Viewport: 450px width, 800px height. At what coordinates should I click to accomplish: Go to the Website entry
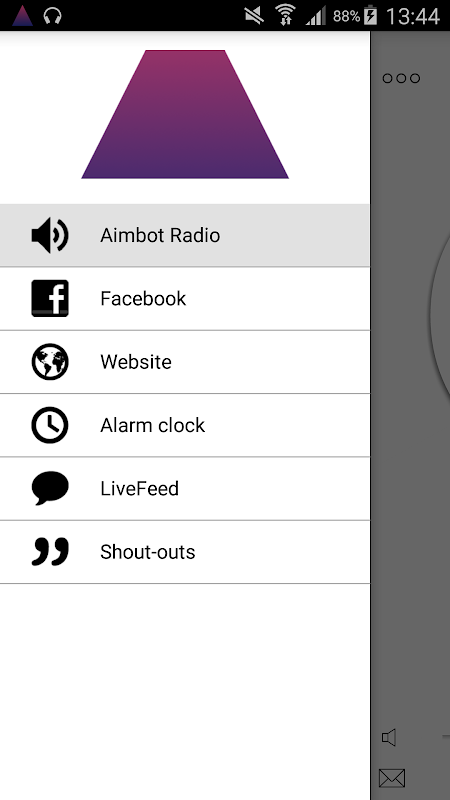tap(185, 362)
